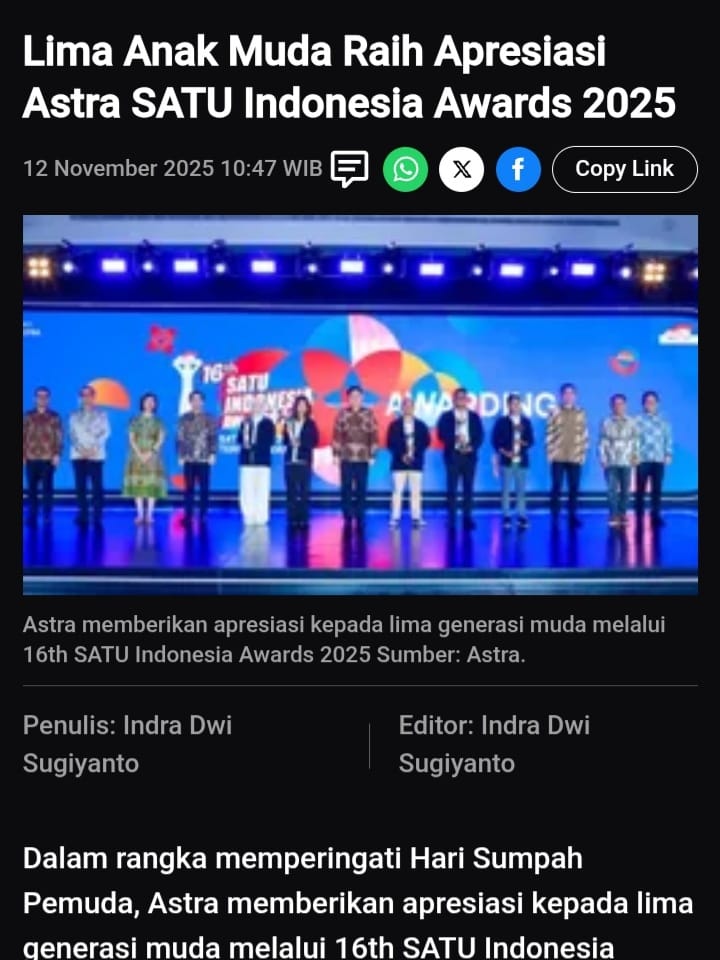Tap the Copy Link button

pos(624,169)
